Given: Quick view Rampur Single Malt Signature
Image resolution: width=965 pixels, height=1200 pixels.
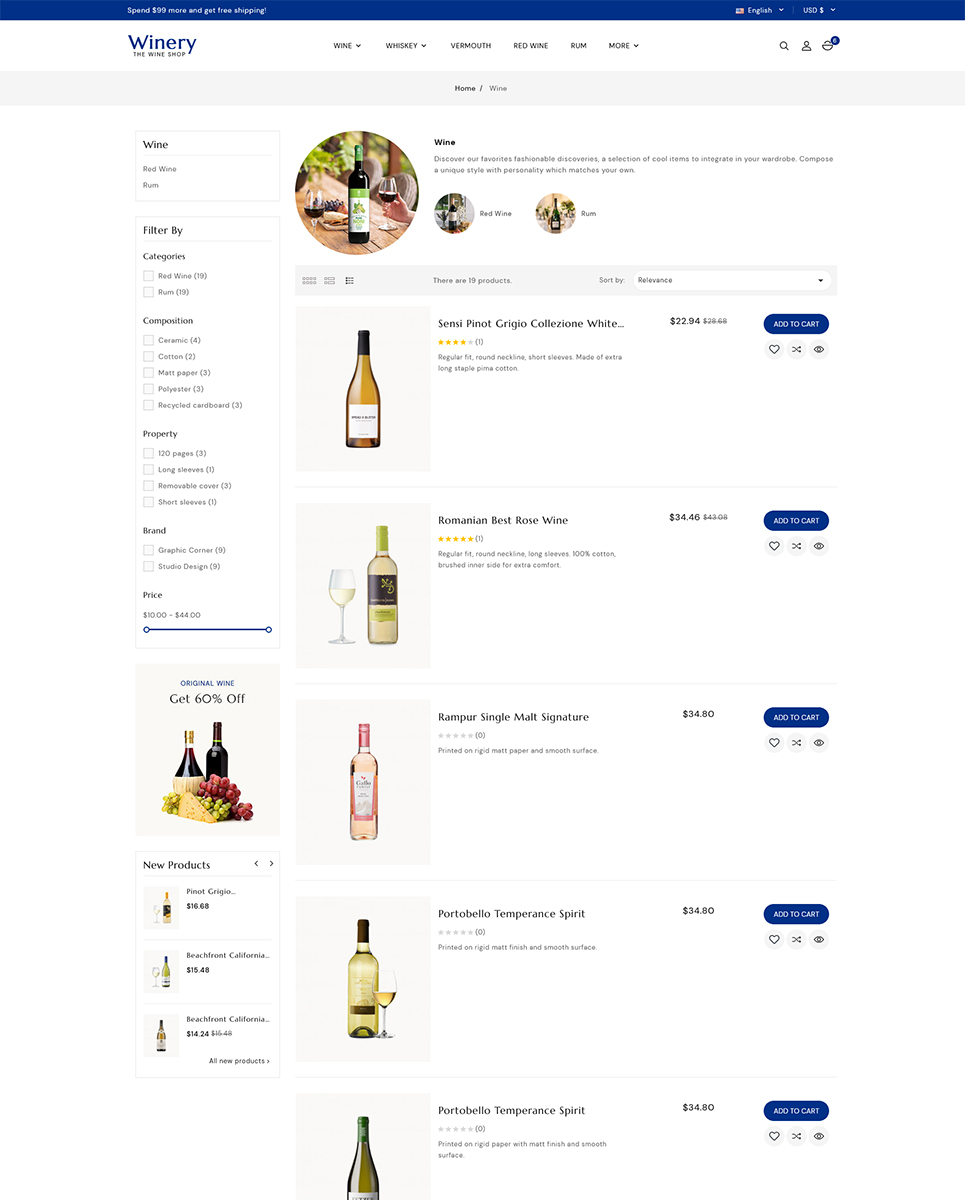Looking at the screenshot, I should click(x=819, y=743).
